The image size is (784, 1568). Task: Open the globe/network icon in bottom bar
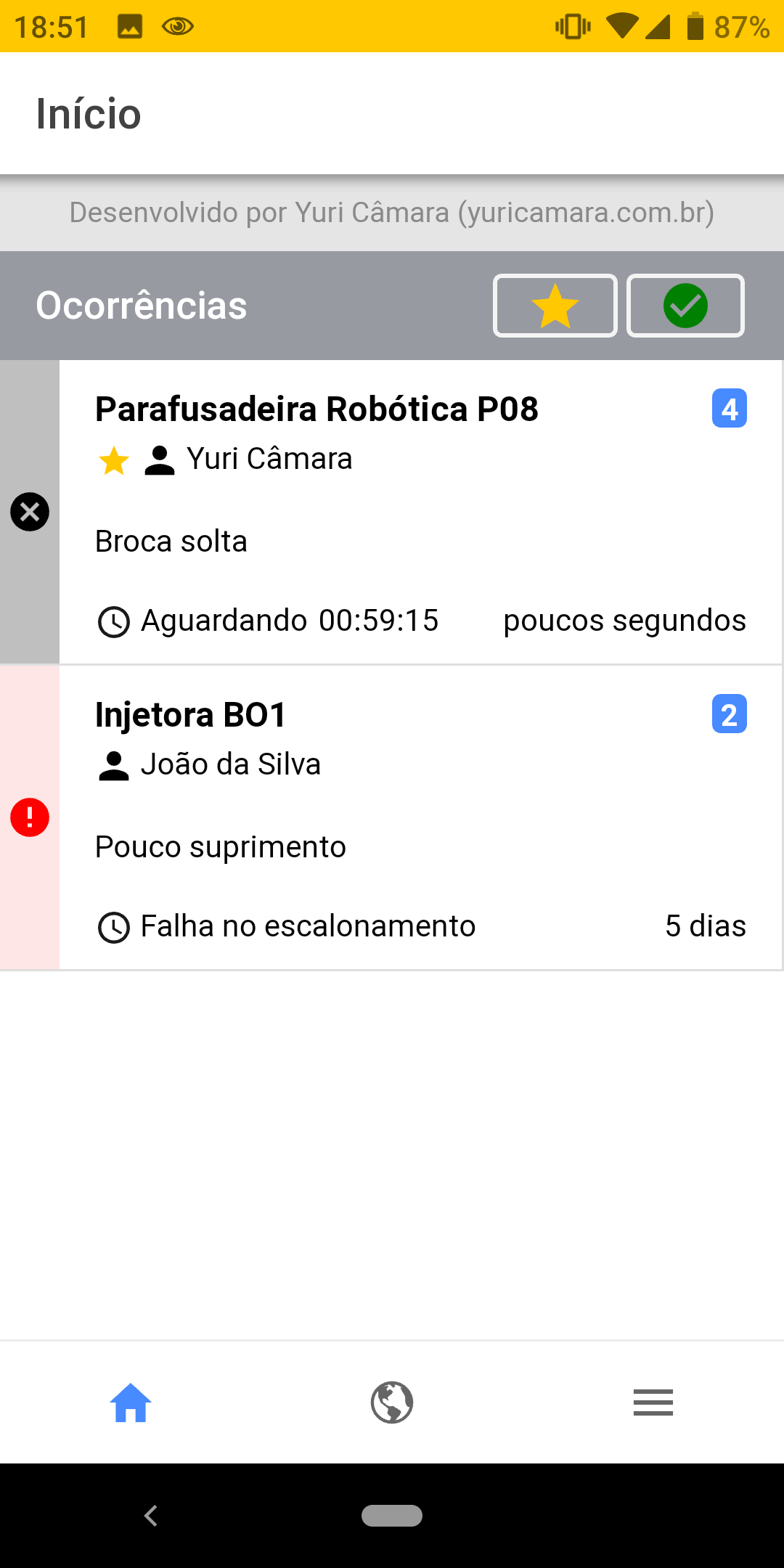[x=391, y=1402]
